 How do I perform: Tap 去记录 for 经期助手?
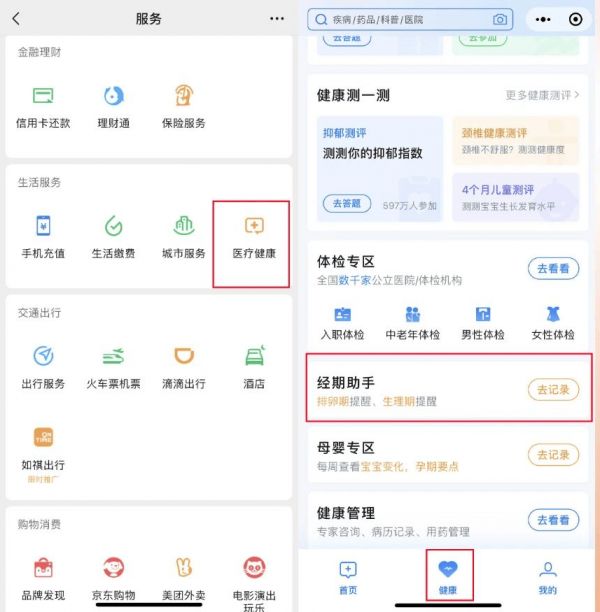pos(553,390)
